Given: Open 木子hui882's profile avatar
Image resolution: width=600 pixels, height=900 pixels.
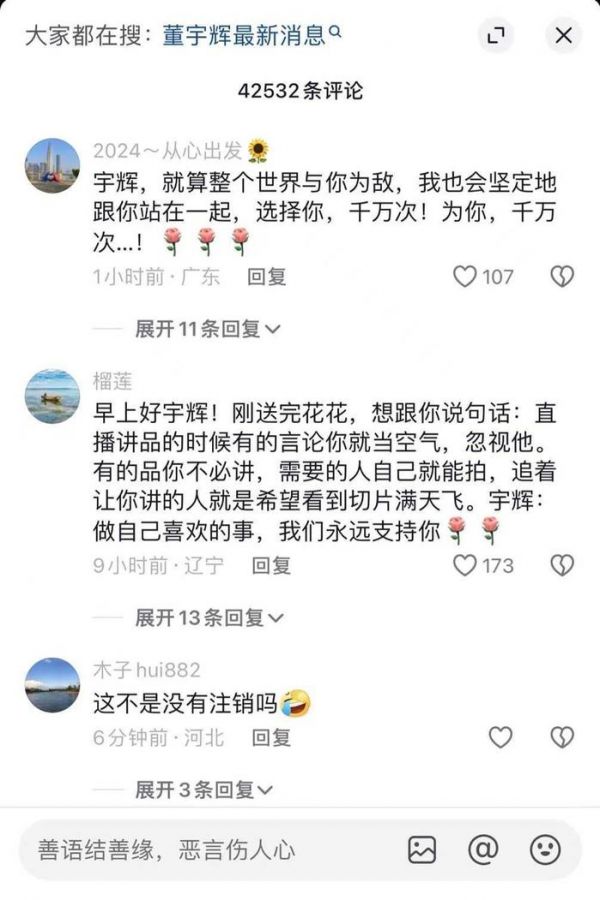Looking at the screenshot, I should (x=52, y=685).
